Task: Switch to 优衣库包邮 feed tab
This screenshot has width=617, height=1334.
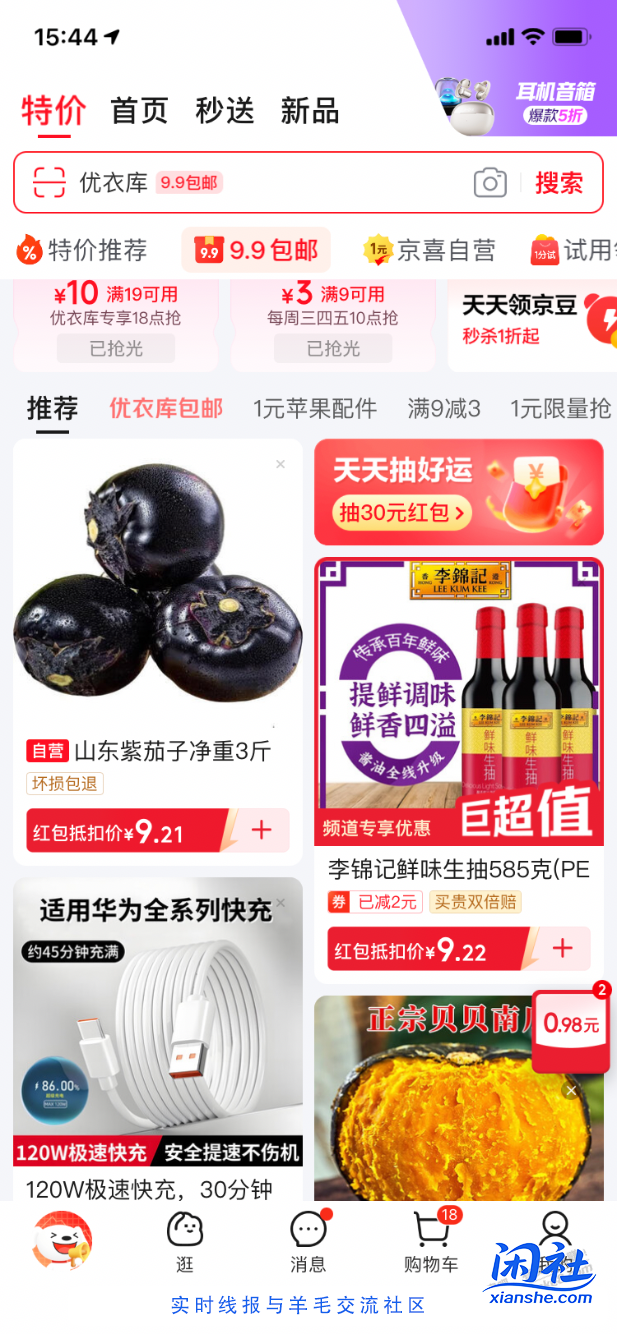Action: 166,408
